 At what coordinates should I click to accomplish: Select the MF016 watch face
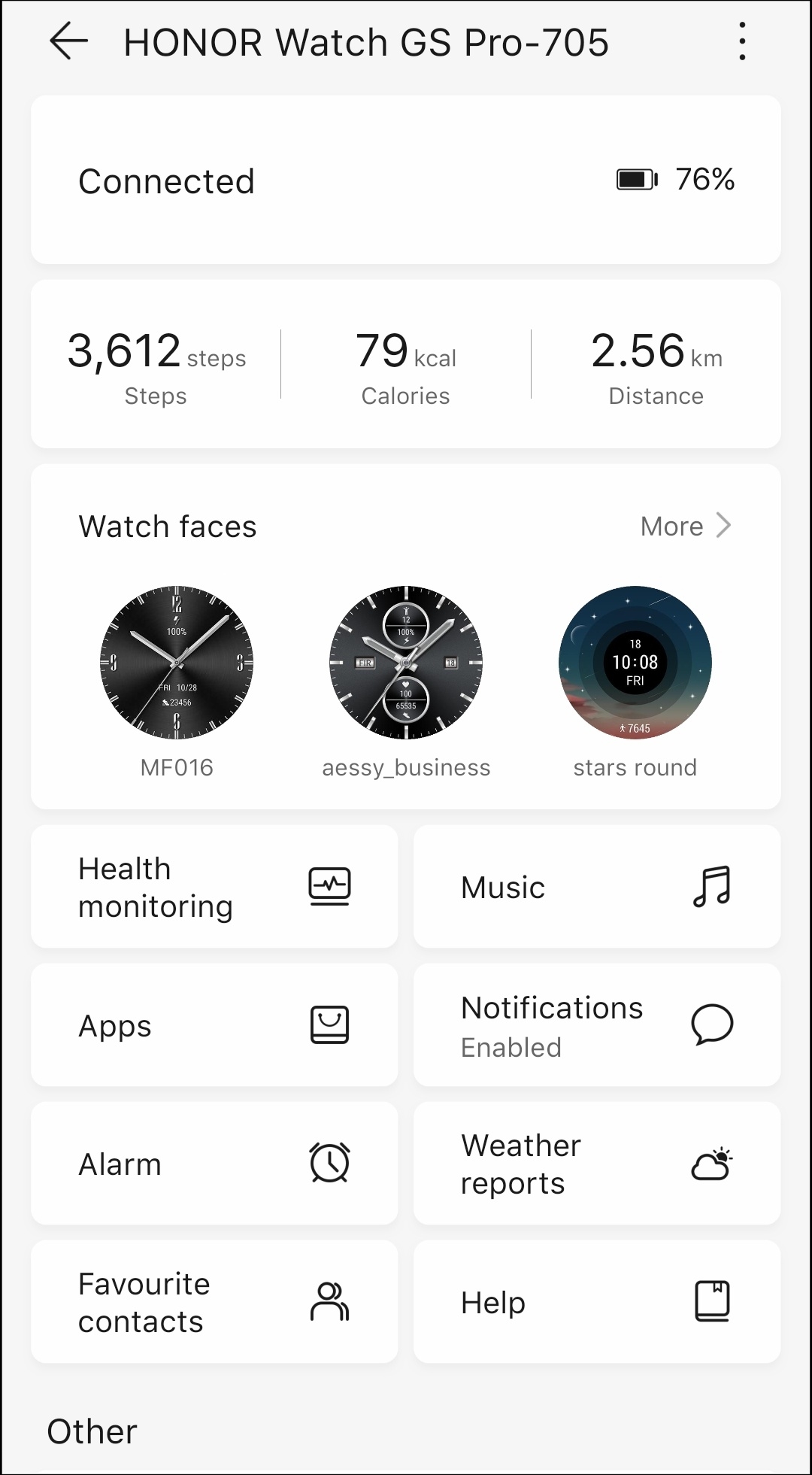tap(177, 663)
